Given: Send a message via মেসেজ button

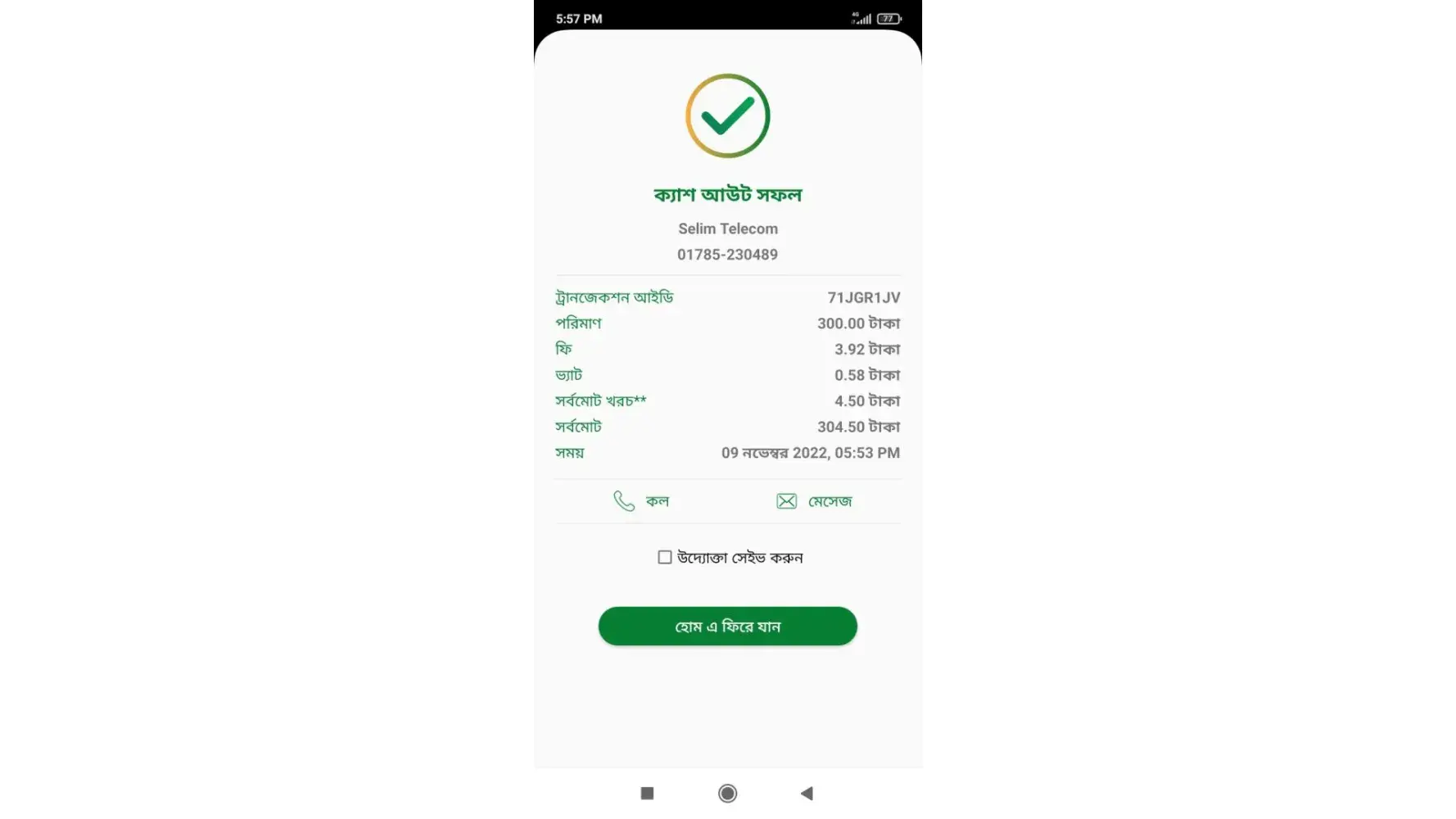Looking at the screenshot, I should (814, 501).
